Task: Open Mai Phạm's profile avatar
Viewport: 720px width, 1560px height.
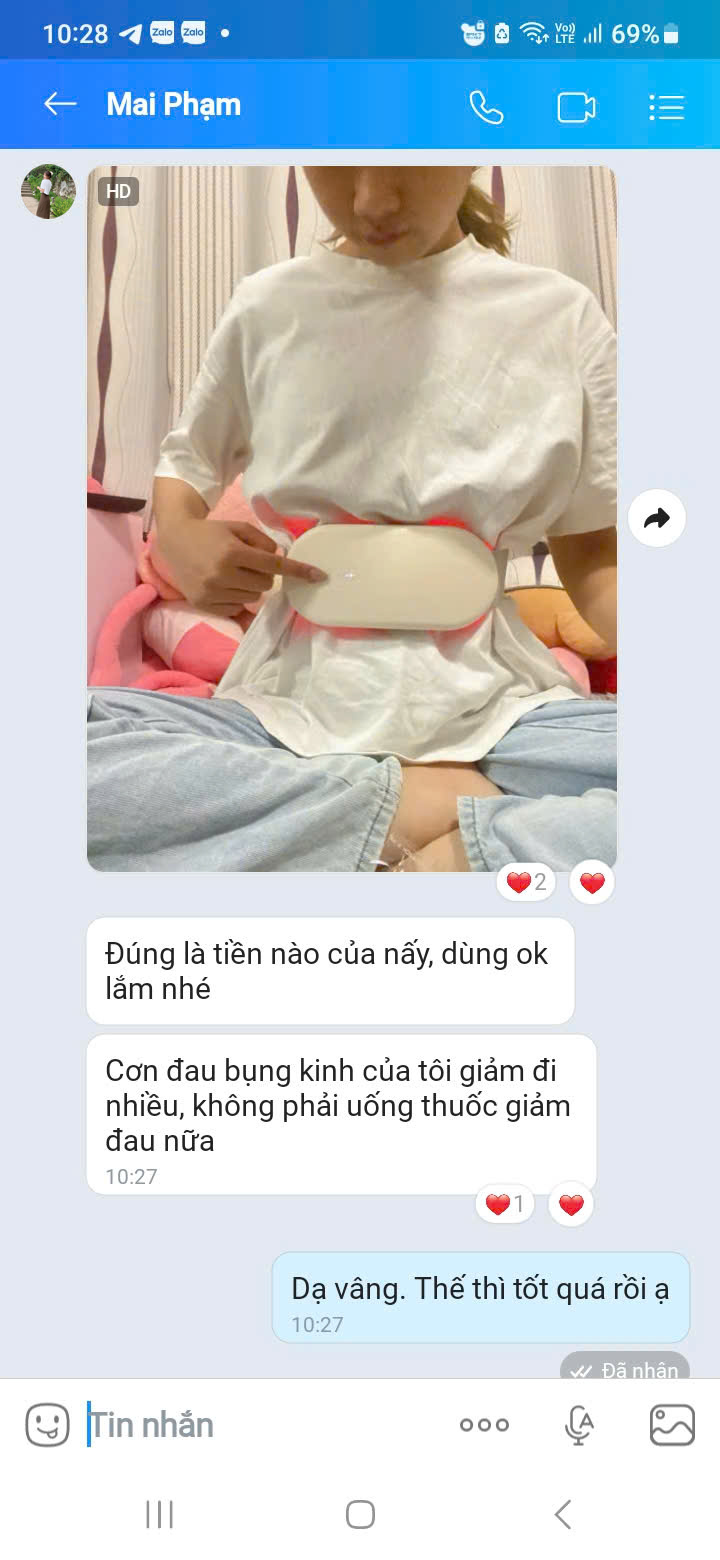Action: pyautogui.click(x=49, y=192)
